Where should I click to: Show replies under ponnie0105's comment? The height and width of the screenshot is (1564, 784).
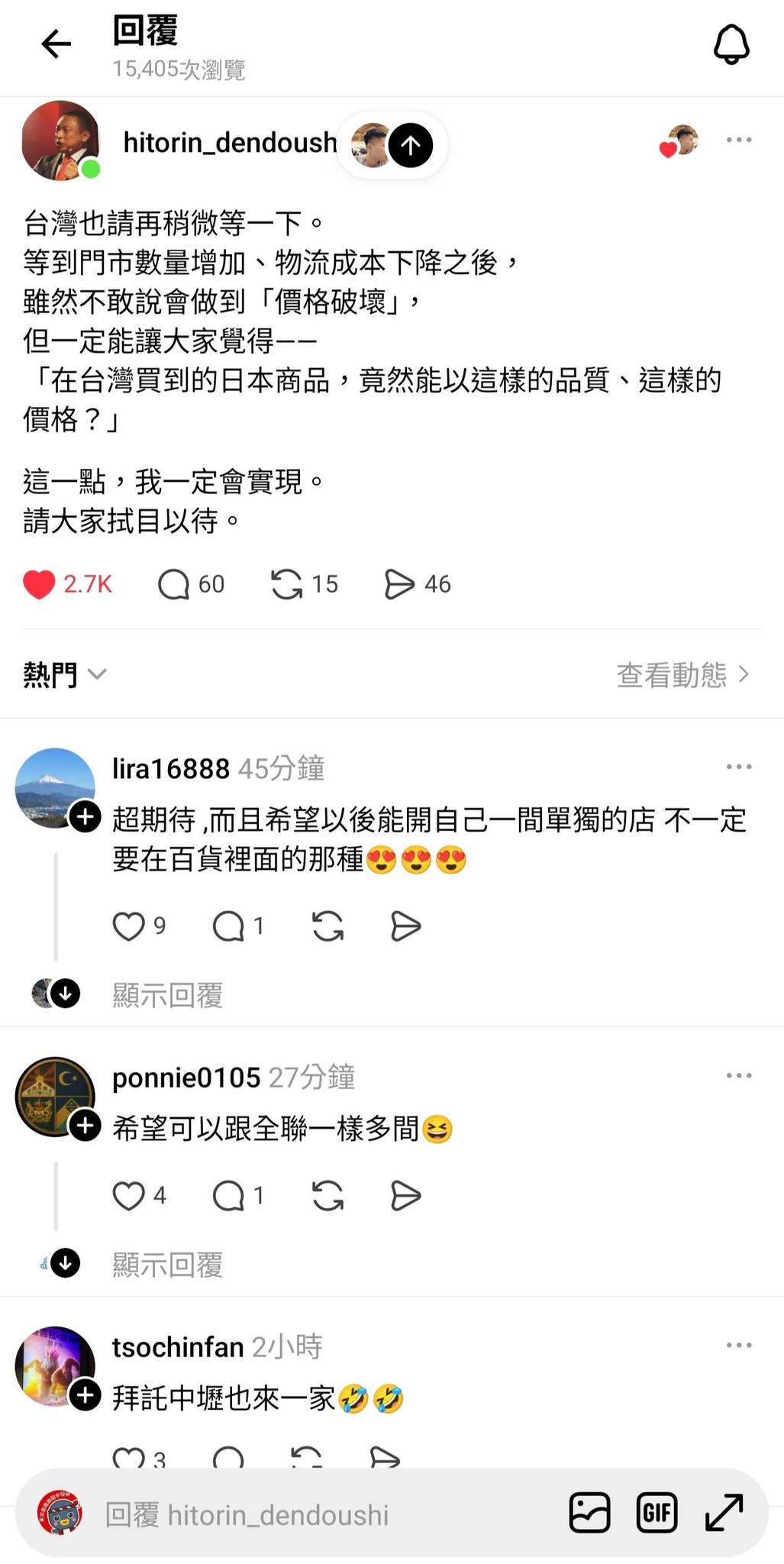click(167, 1265)
